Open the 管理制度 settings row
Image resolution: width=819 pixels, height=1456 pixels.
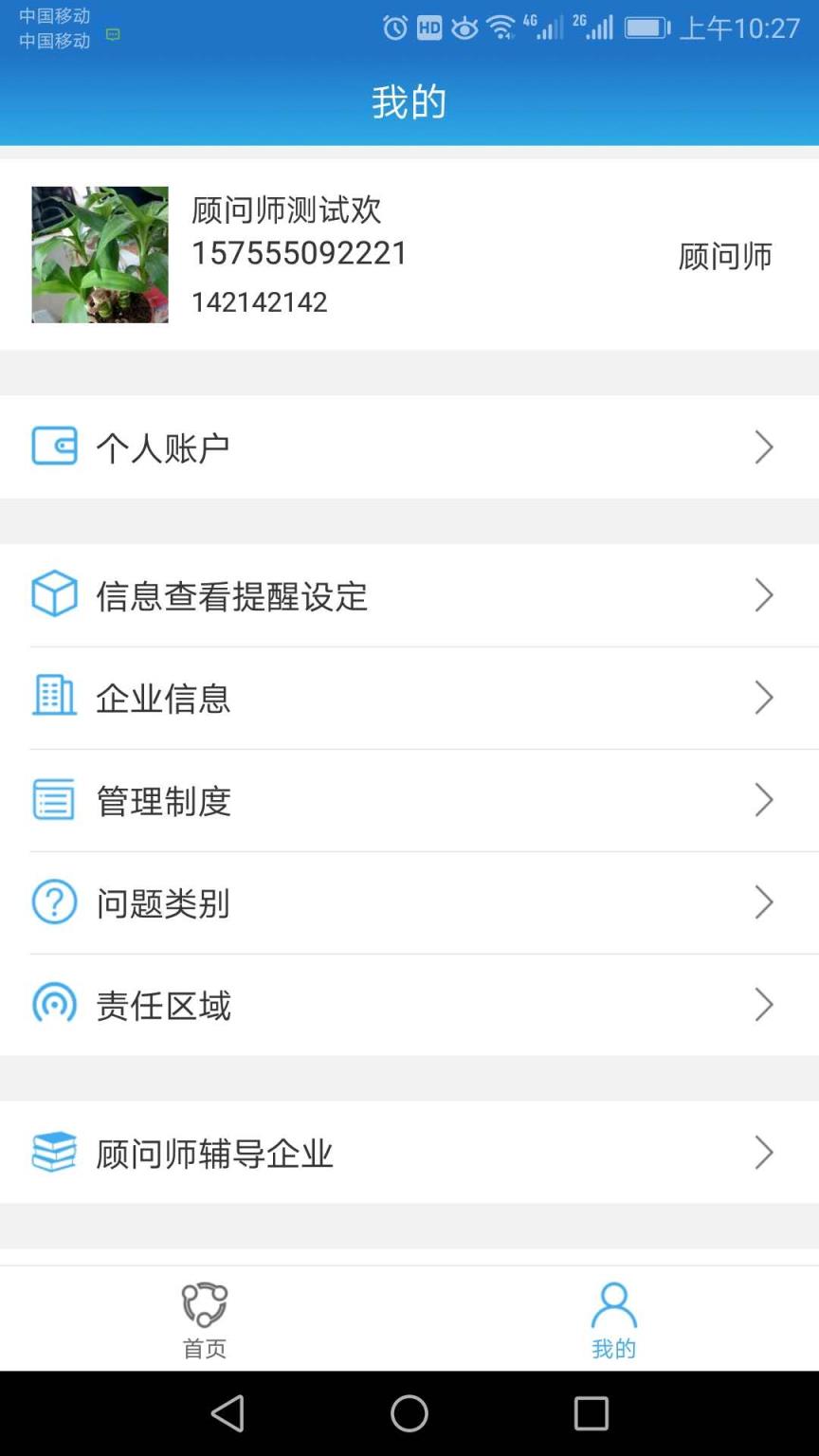pos(409,800)
